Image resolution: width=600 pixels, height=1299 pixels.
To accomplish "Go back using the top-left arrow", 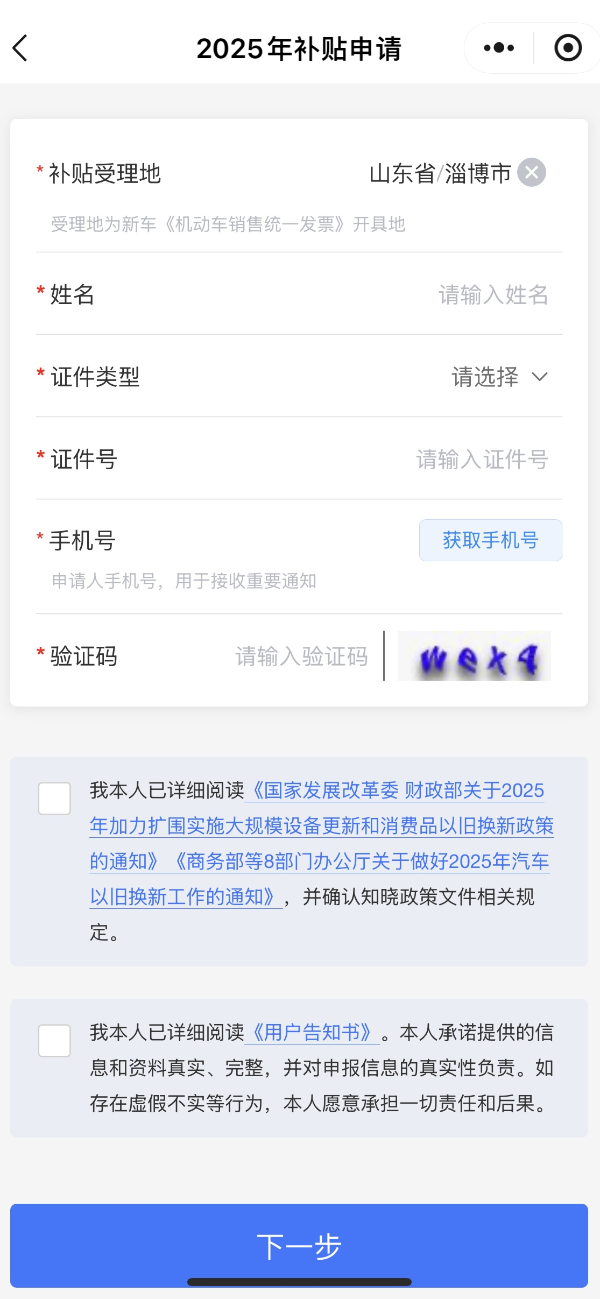I will [20, 48].
